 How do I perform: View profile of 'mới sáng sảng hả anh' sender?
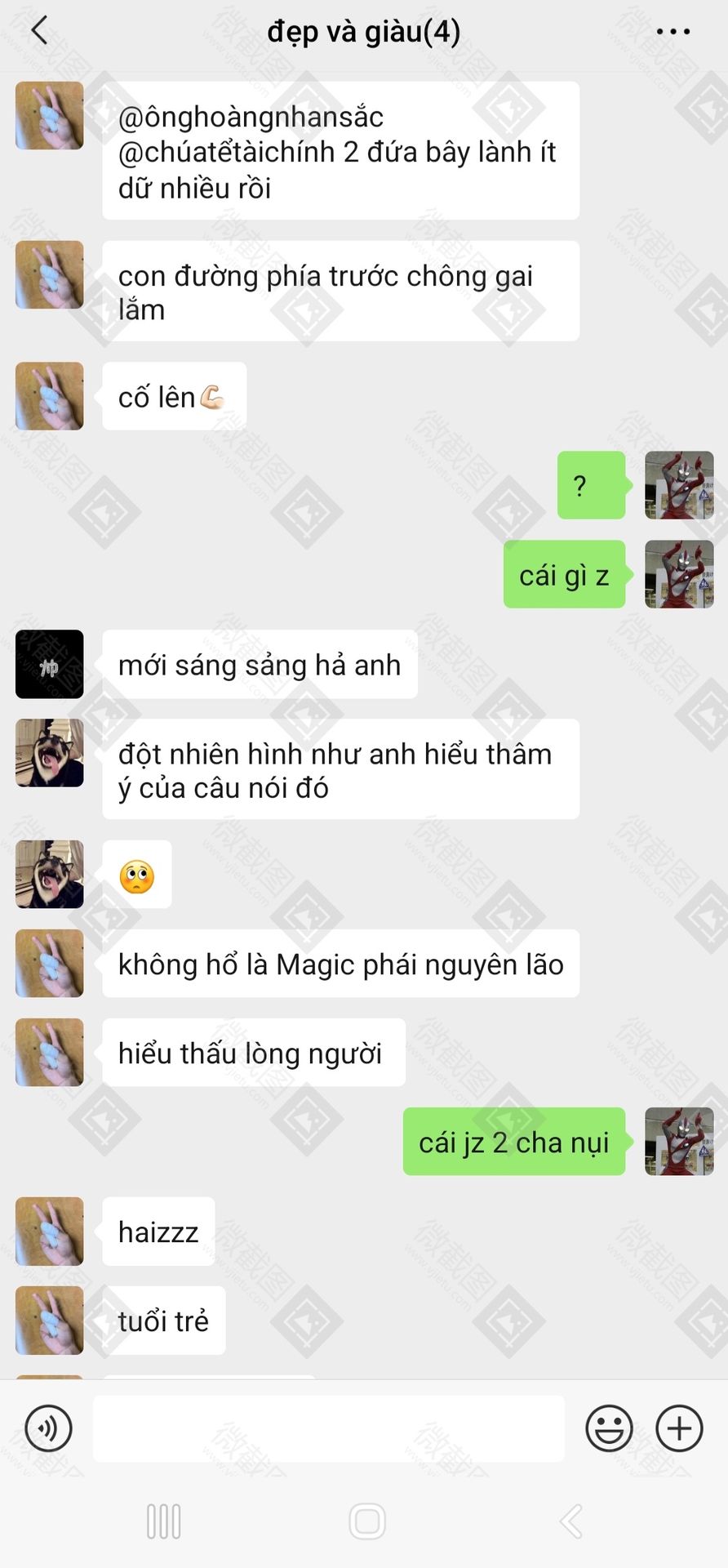point(50,664)
